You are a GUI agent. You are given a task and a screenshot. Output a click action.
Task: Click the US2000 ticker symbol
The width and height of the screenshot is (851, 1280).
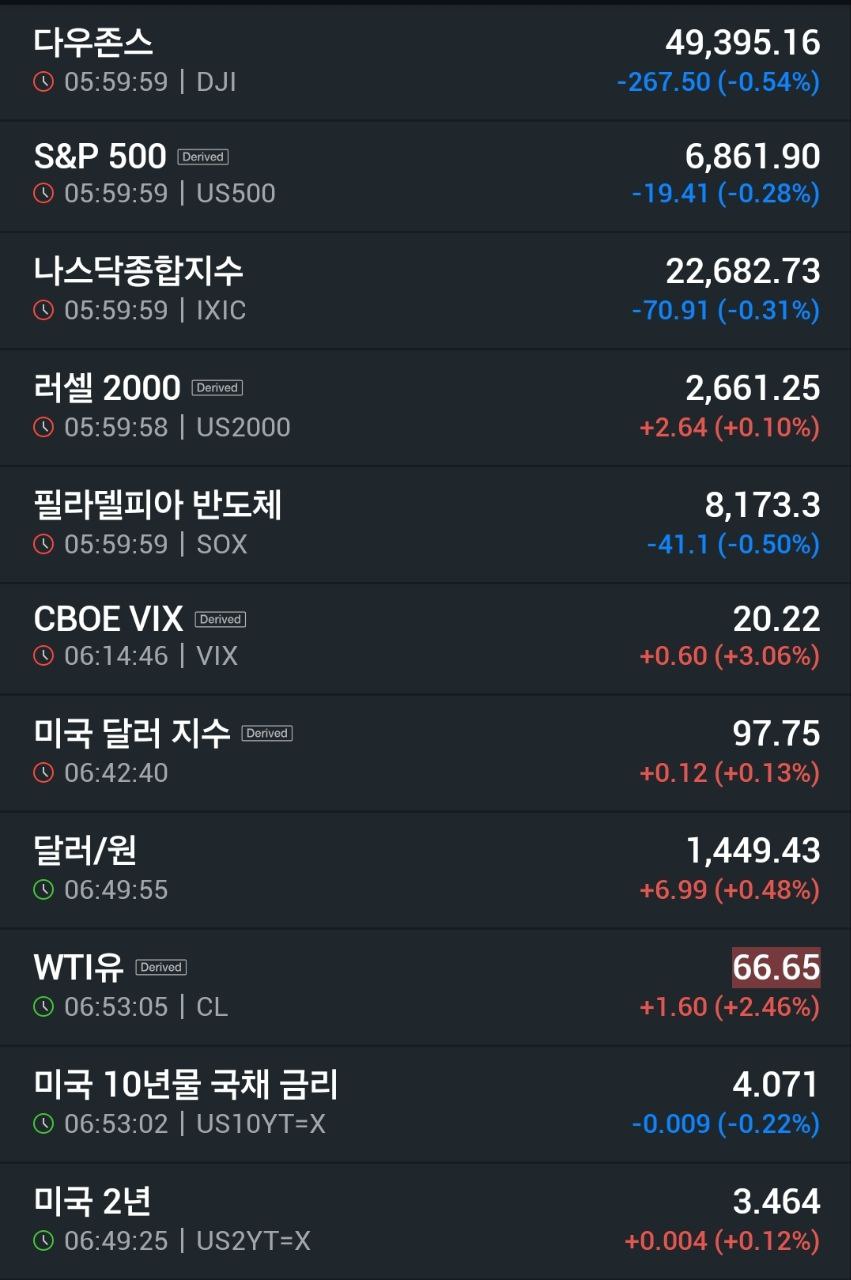pos(246,426)
